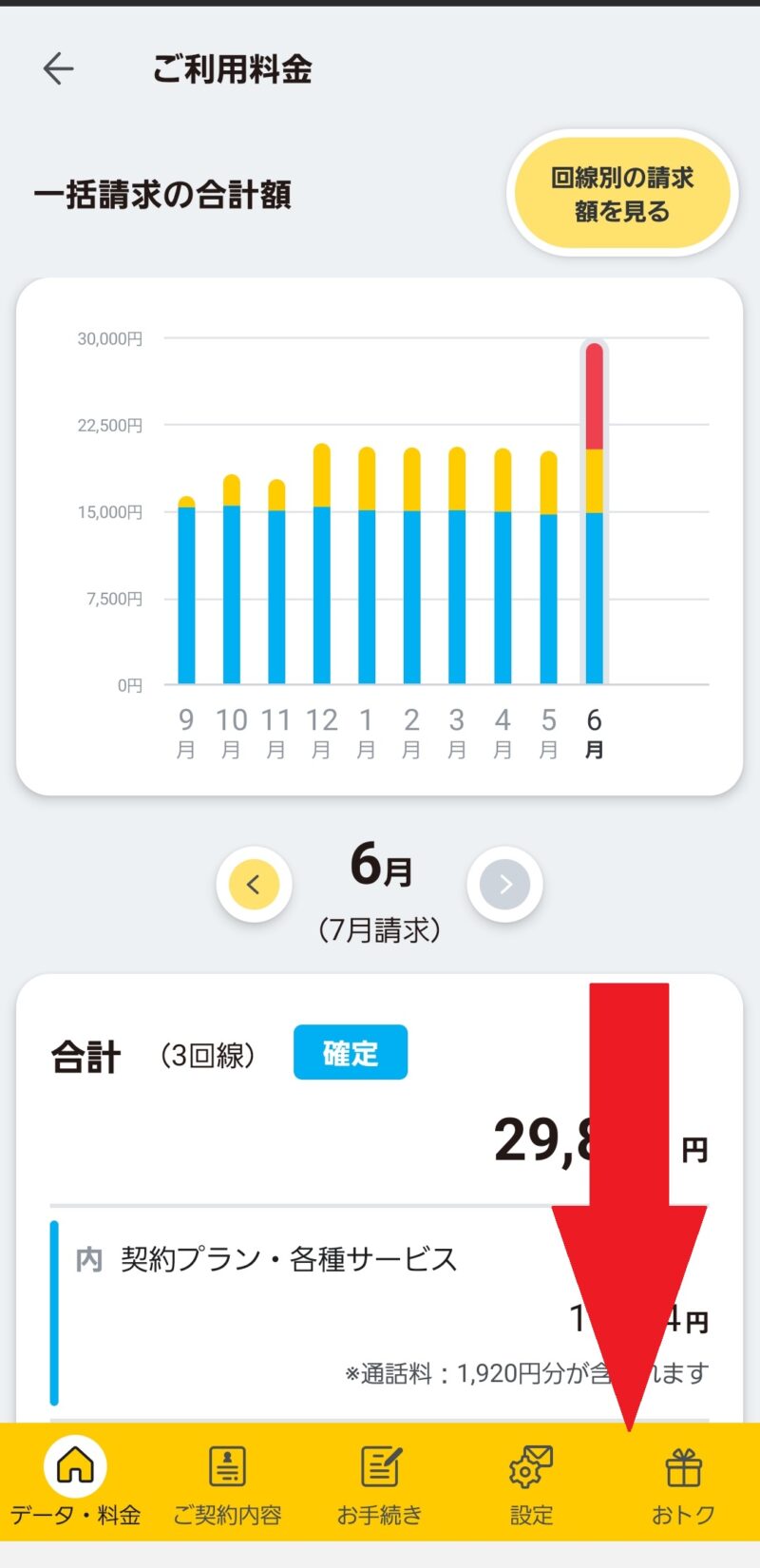Go to the next month's bill
Viewport: 760px width, 1568px height.
(x=504, y=885)
